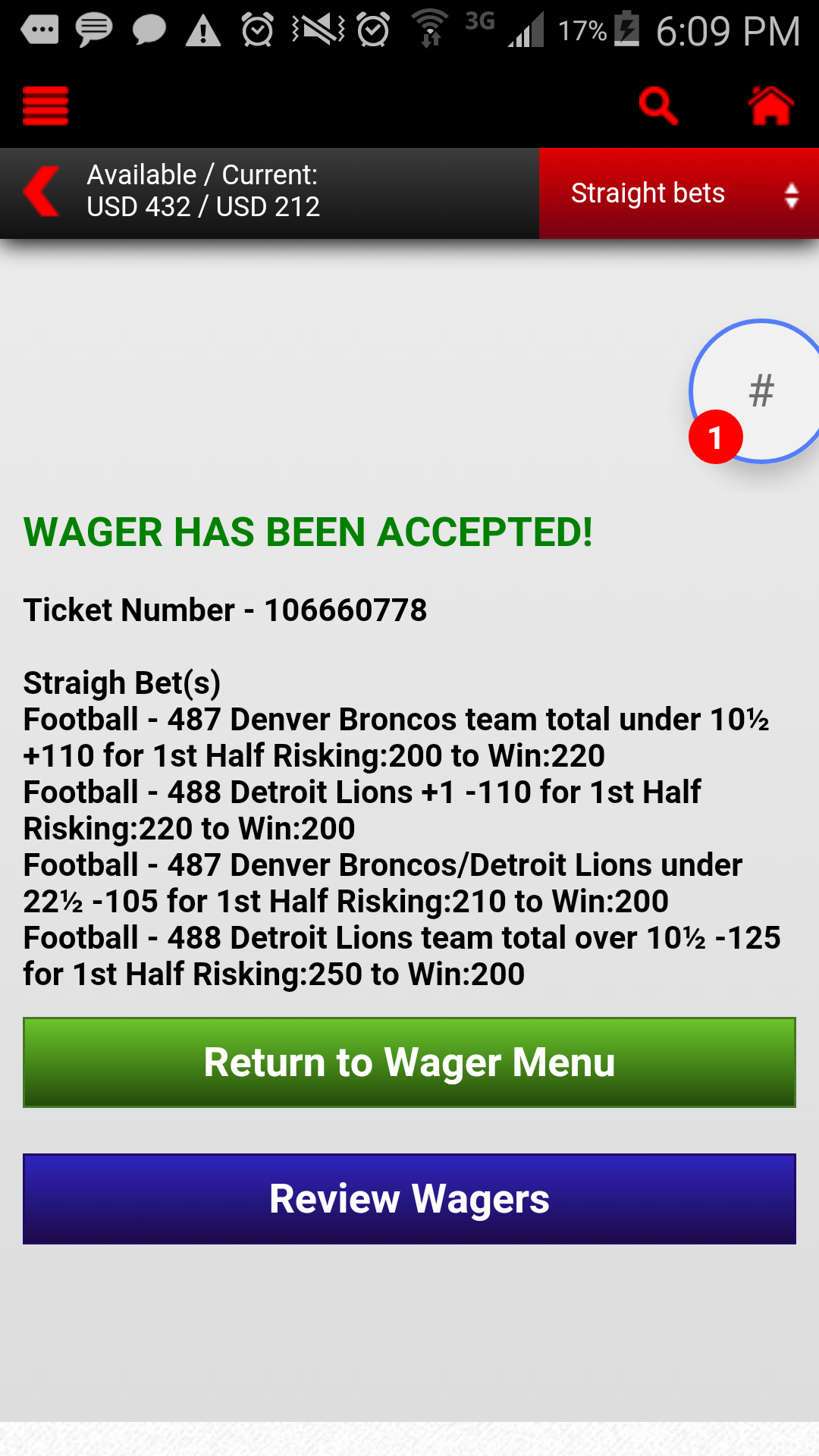Open the floating # bubble
819x1456 pixels.
click(x=760, y=391)
